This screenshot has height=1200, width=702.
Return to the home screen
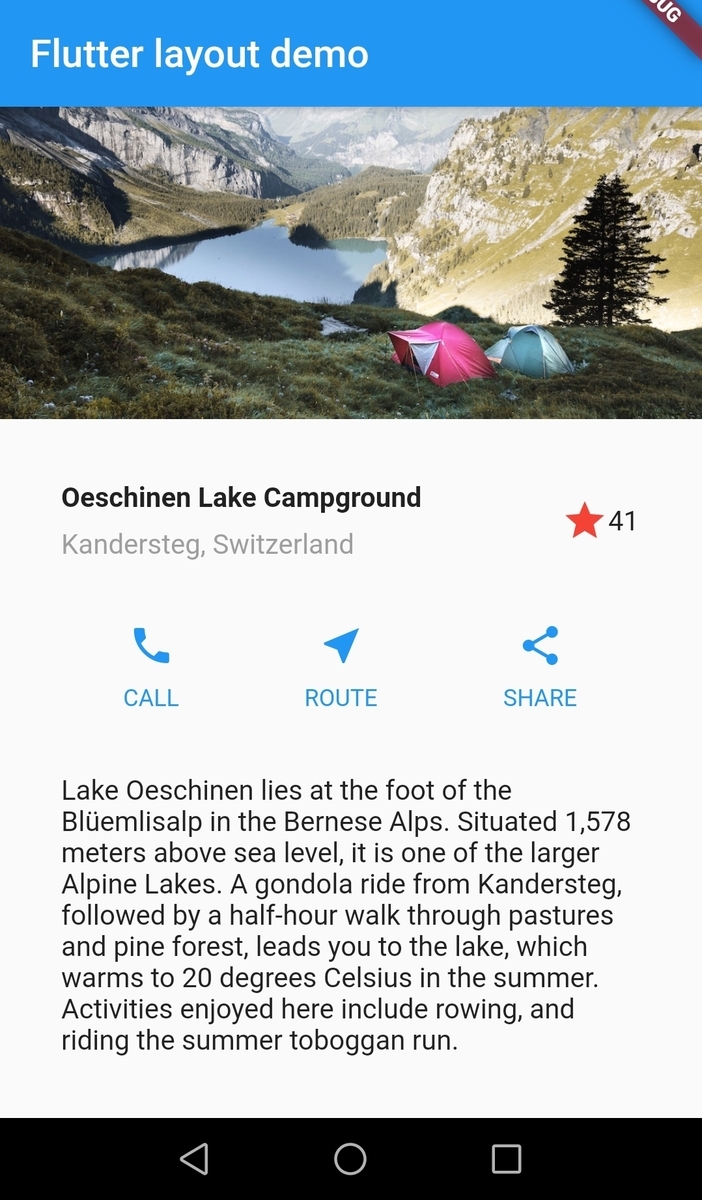(350, 1159)
